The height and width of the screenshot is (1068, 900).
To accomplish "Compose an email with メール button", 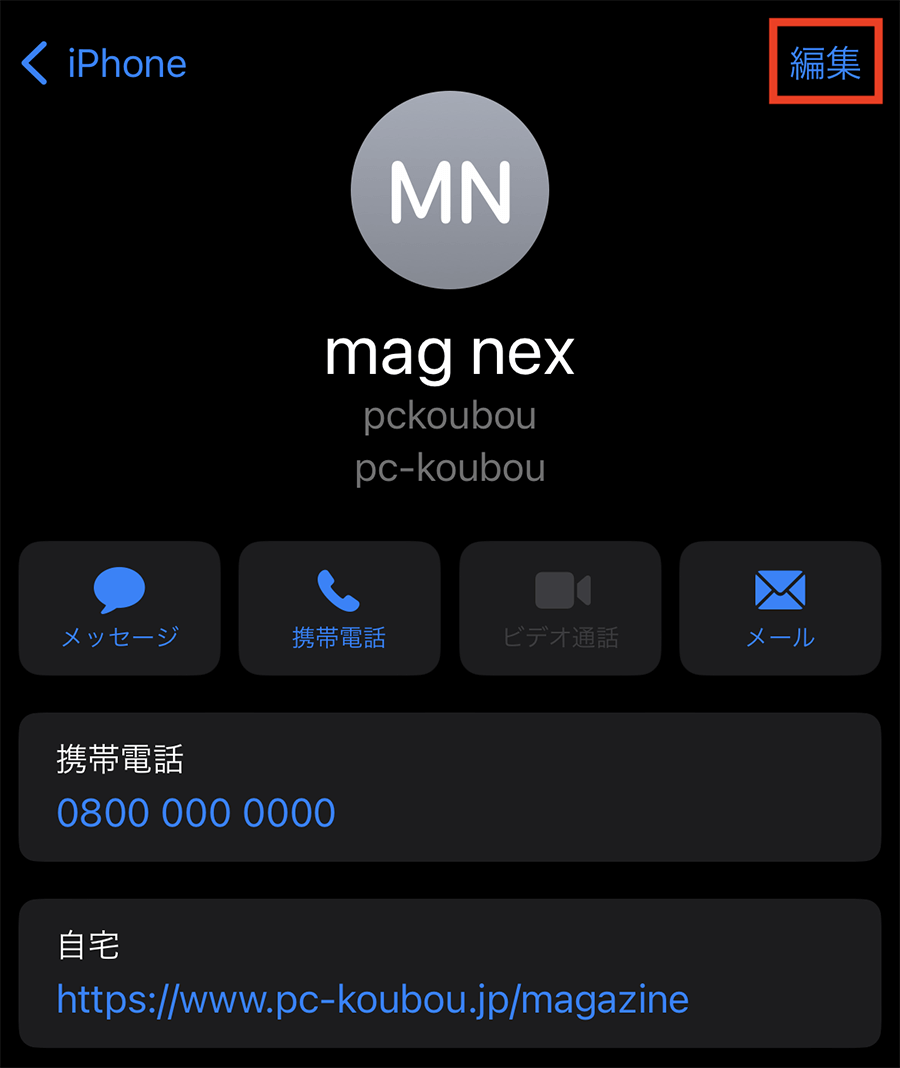I will coord(780,608).
